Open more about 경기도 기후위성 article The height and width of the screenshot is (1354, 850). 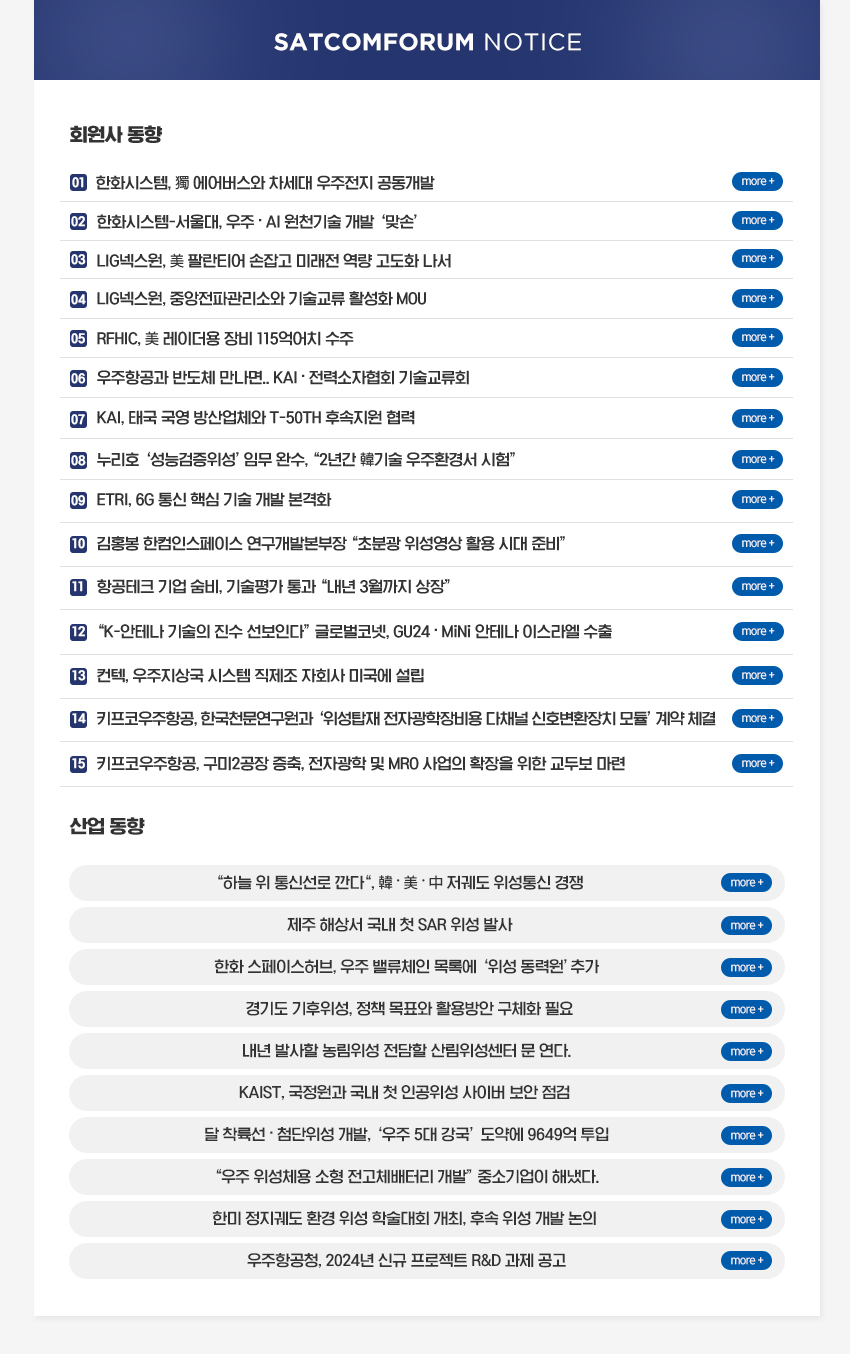coord(746,1009)
